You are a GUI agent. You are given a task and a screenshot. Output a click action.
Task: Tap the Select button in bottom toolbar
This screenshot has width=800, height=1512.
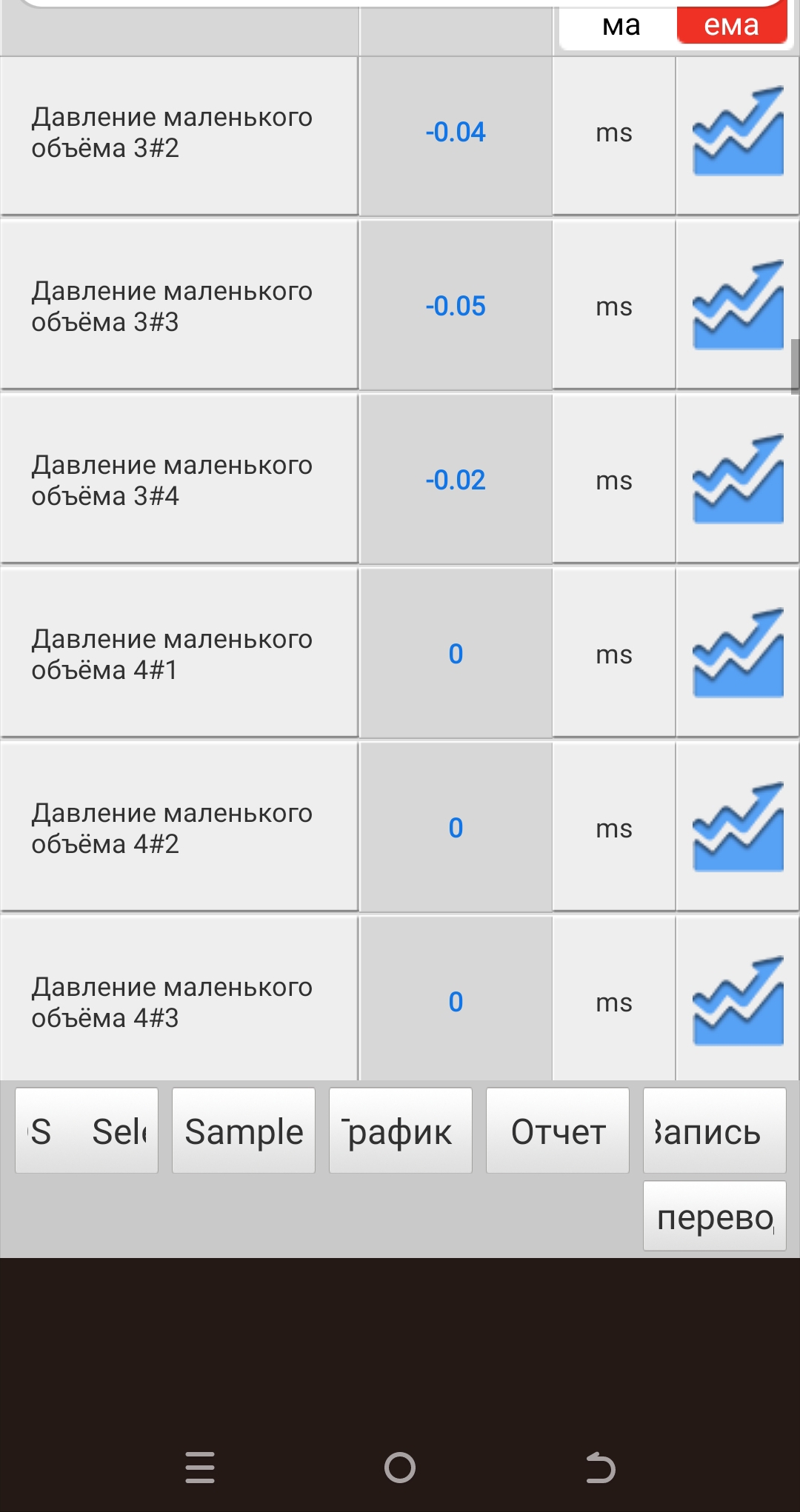87,1131
